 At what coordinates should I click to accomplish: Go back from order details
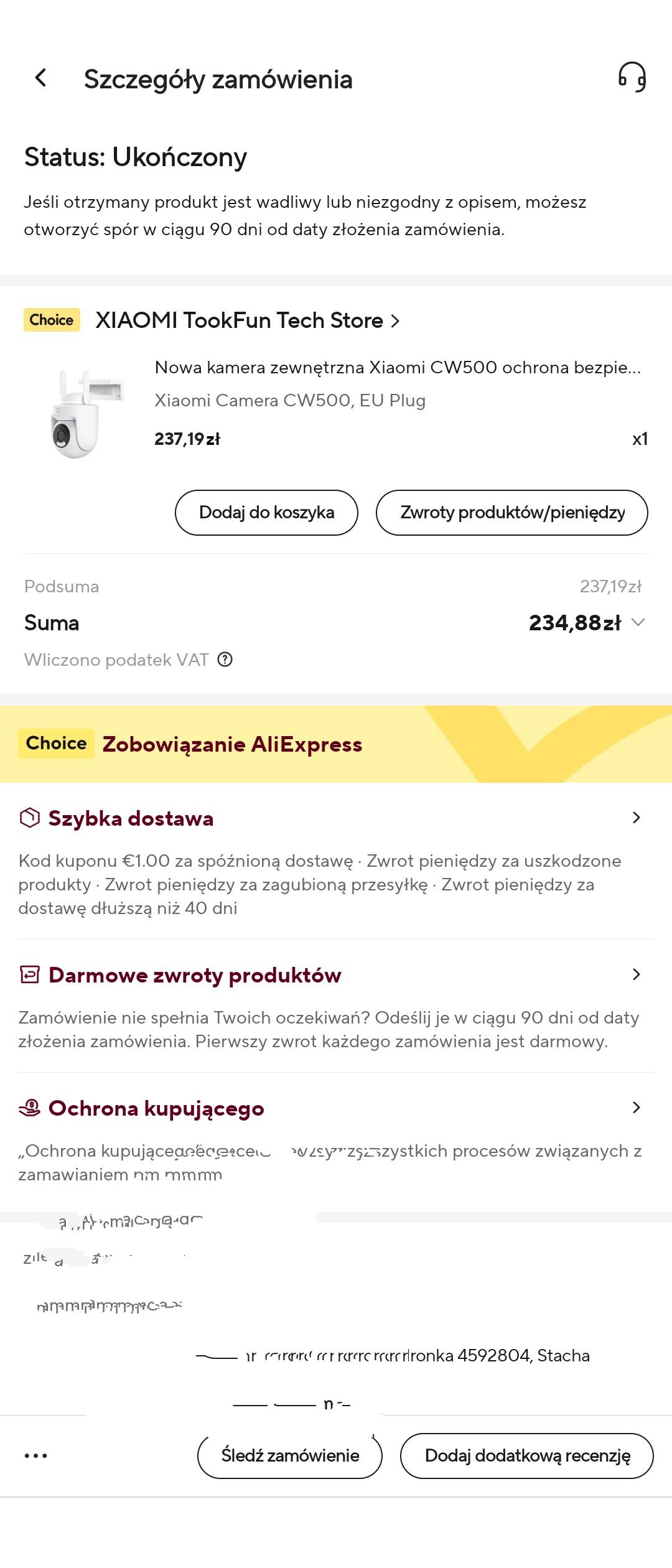click(x=41, y=78)
